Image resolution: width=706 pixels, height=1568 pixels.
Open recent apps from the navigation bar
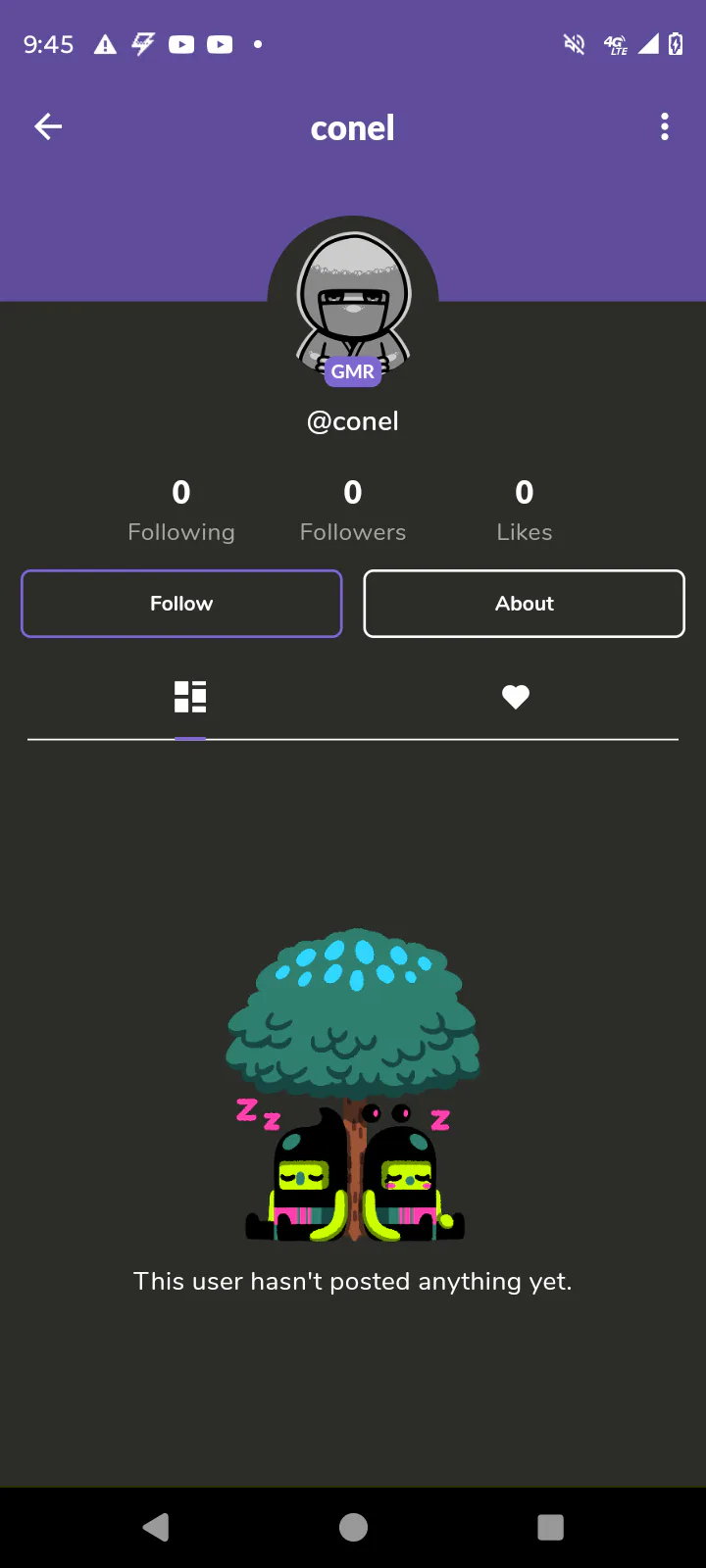coord(551,1527)
